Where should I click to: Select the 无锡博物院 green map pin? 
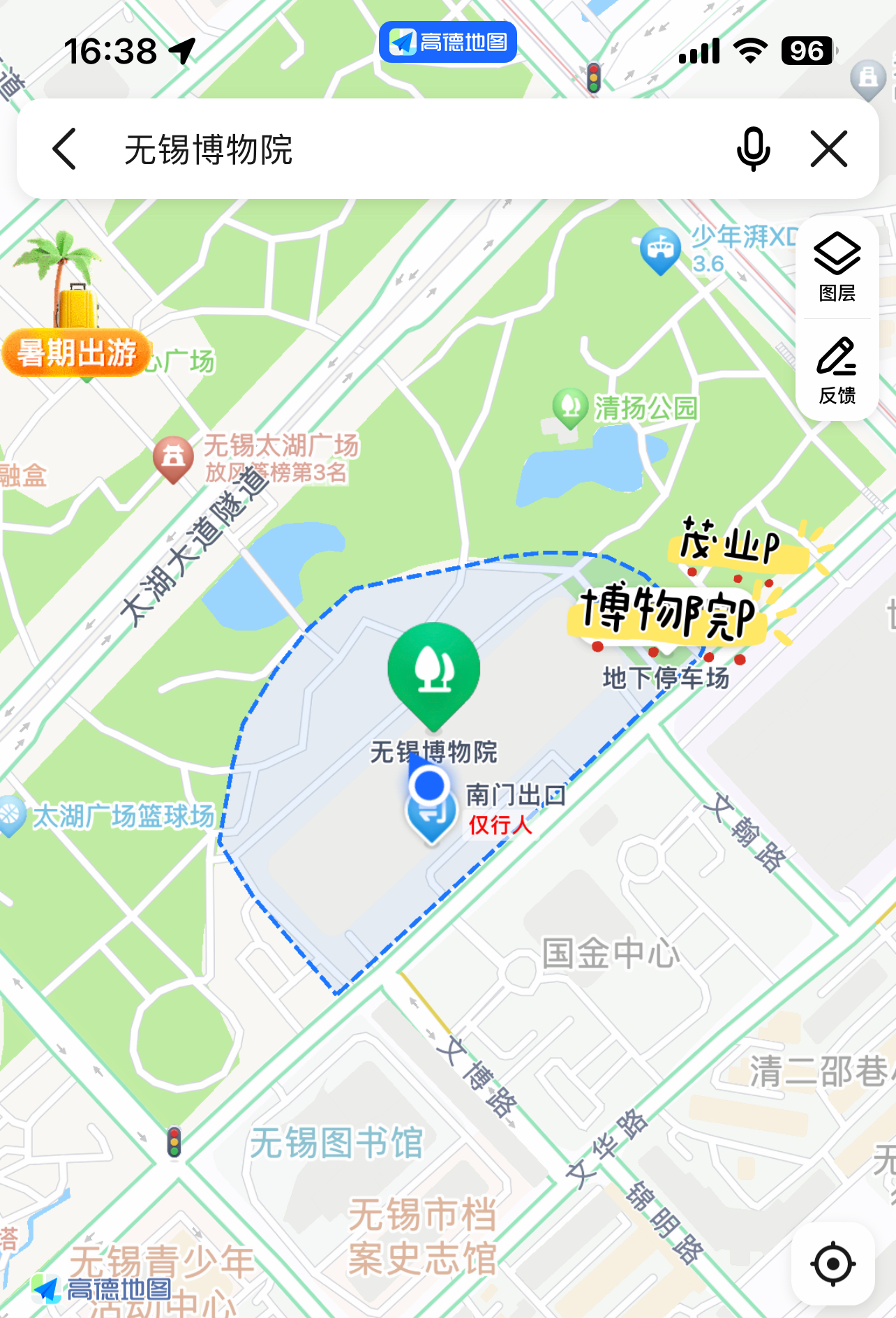tap(433, 670)
